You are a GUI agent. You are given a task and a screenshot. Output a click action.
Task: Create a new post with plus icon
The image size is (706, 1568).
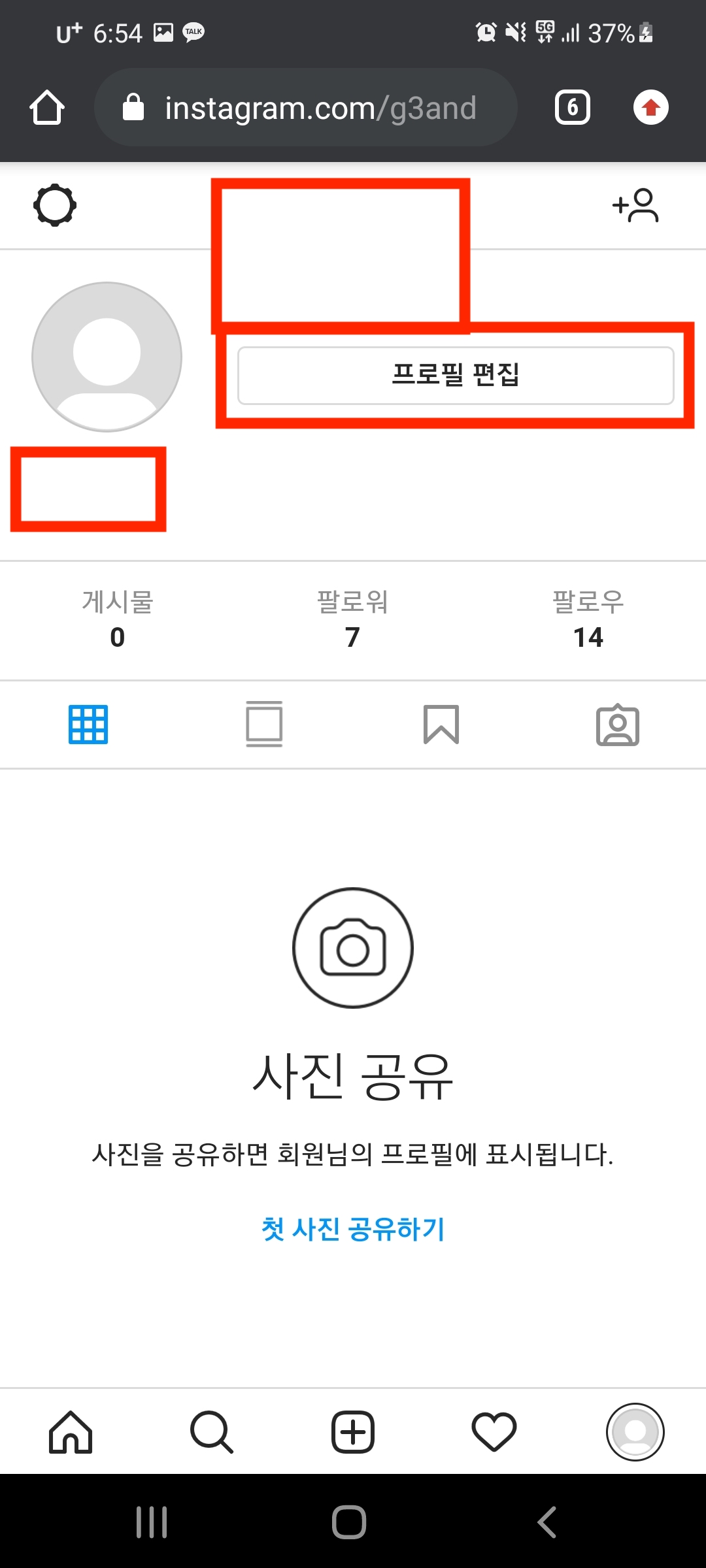coord(353,1432)
